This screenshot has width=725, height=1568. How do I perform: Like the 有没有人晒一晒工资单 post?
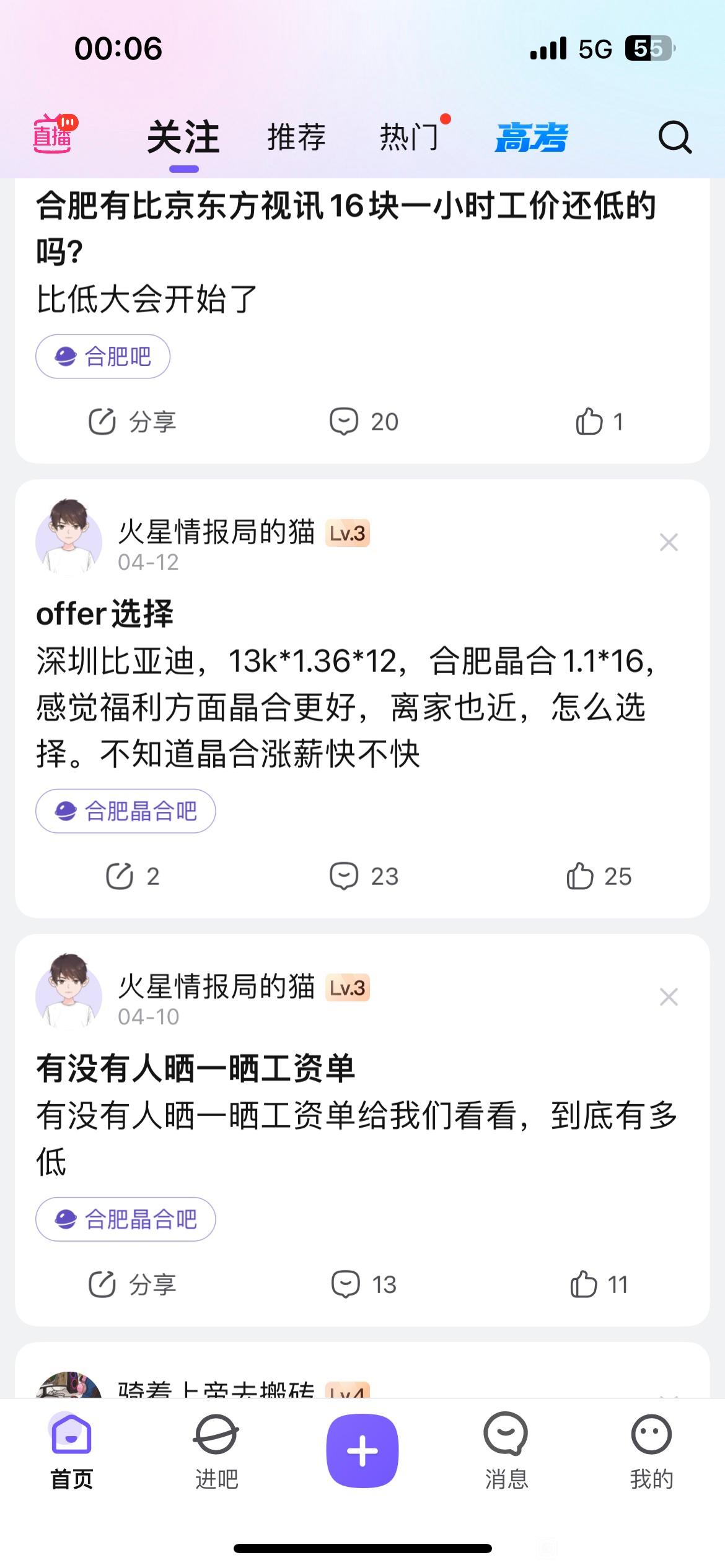click(599, 1284)
